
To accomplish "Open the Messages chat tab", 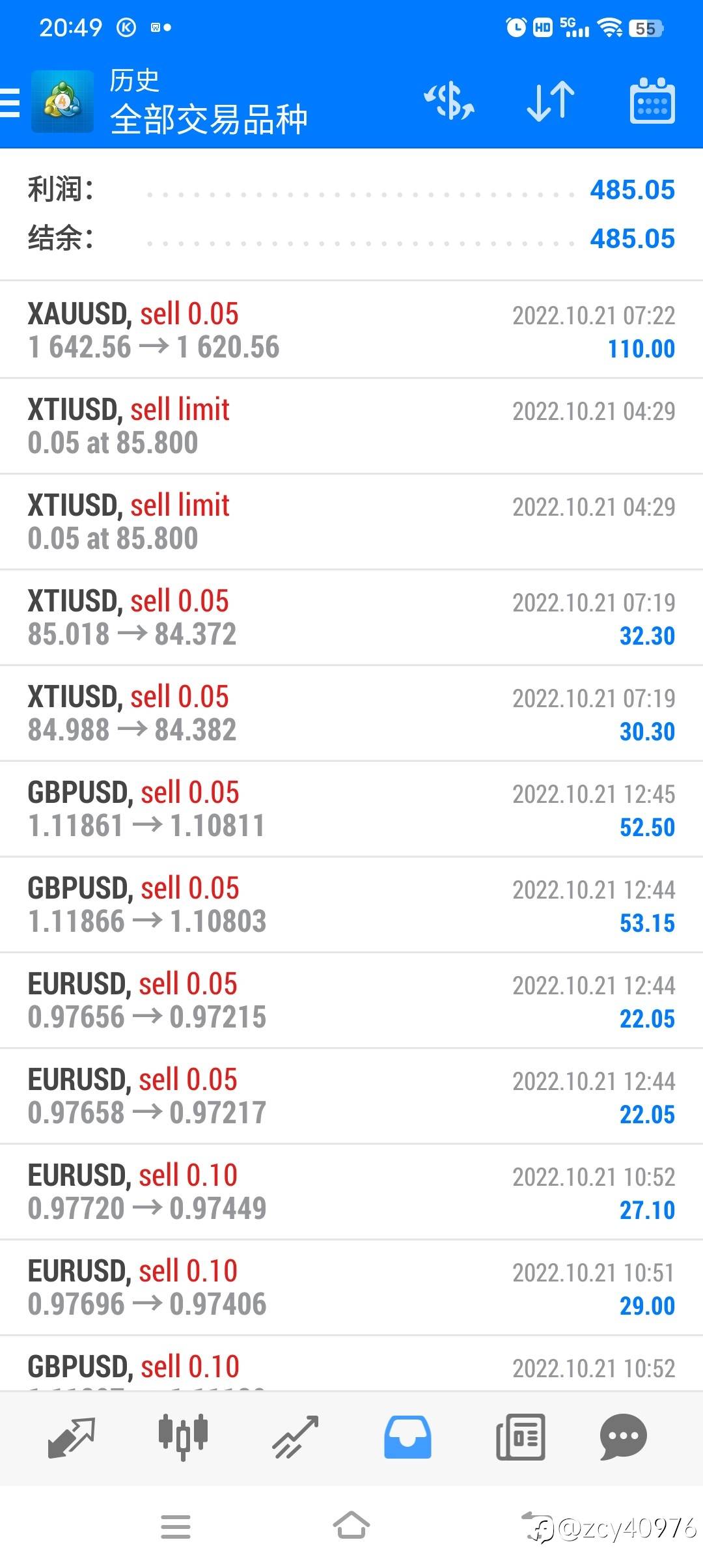I will pyautogui.click(x=623, y=1438).
